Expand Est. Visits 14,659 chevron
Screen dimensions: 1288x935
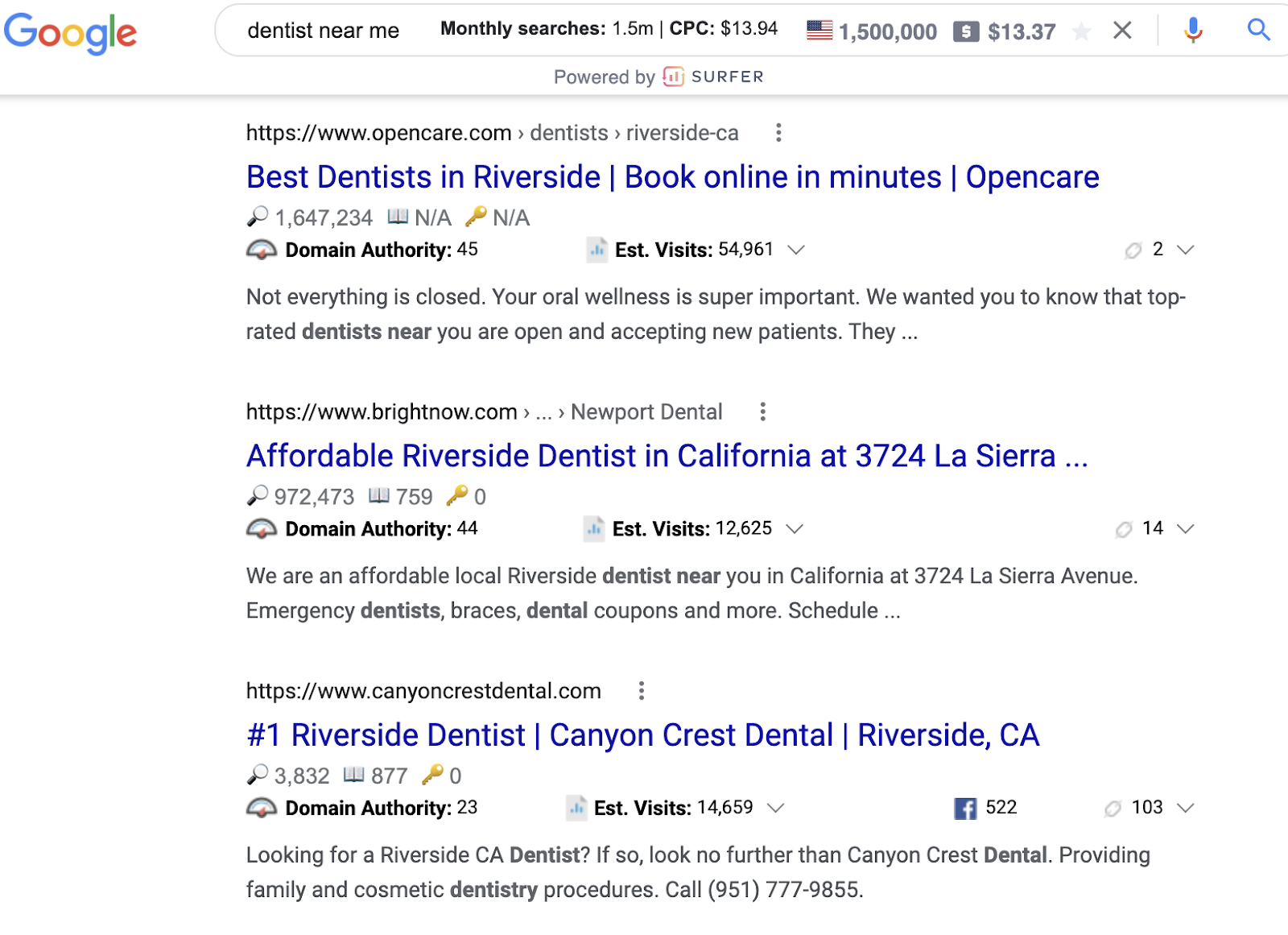point(775,808)
